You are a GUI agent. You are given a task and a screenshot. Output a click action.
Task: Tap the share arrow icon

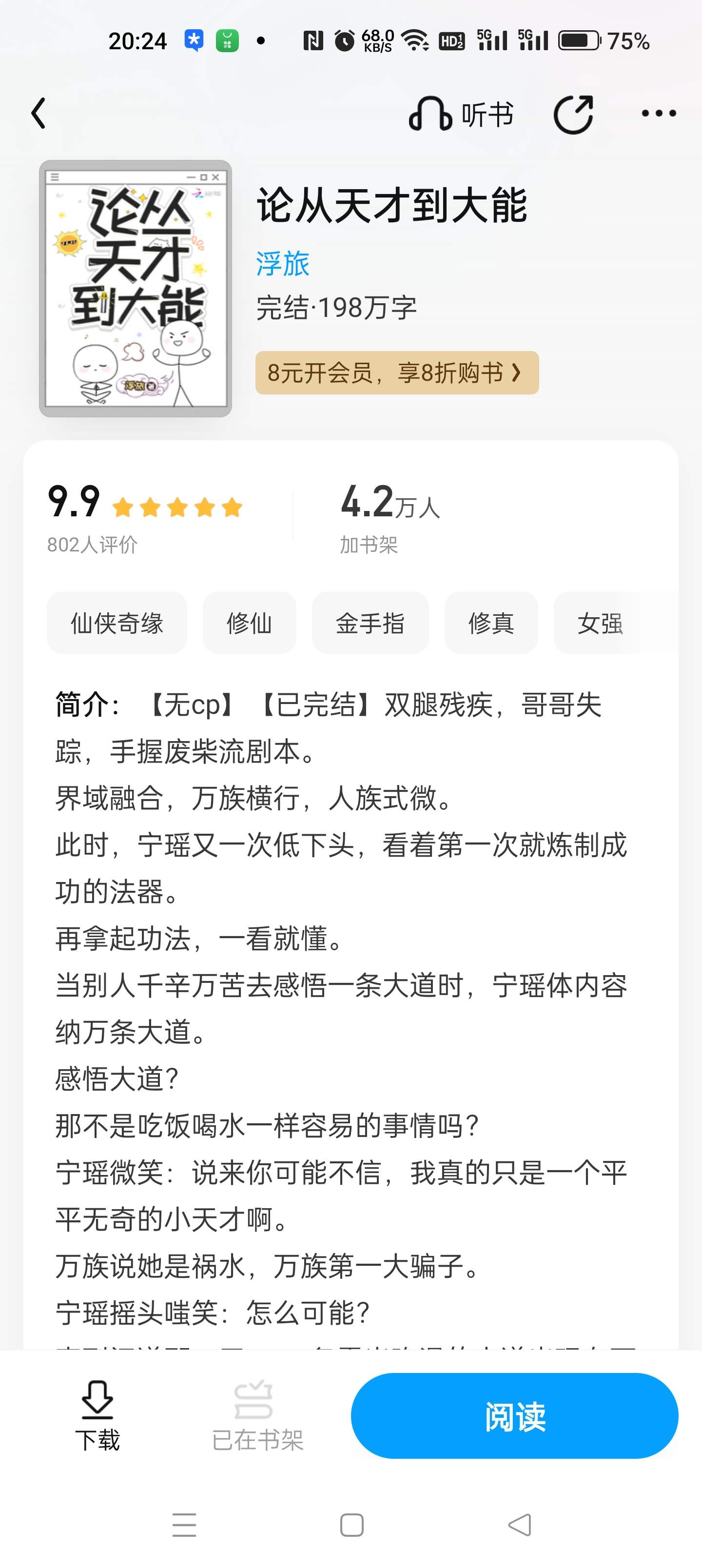click(x=573, y=114)
